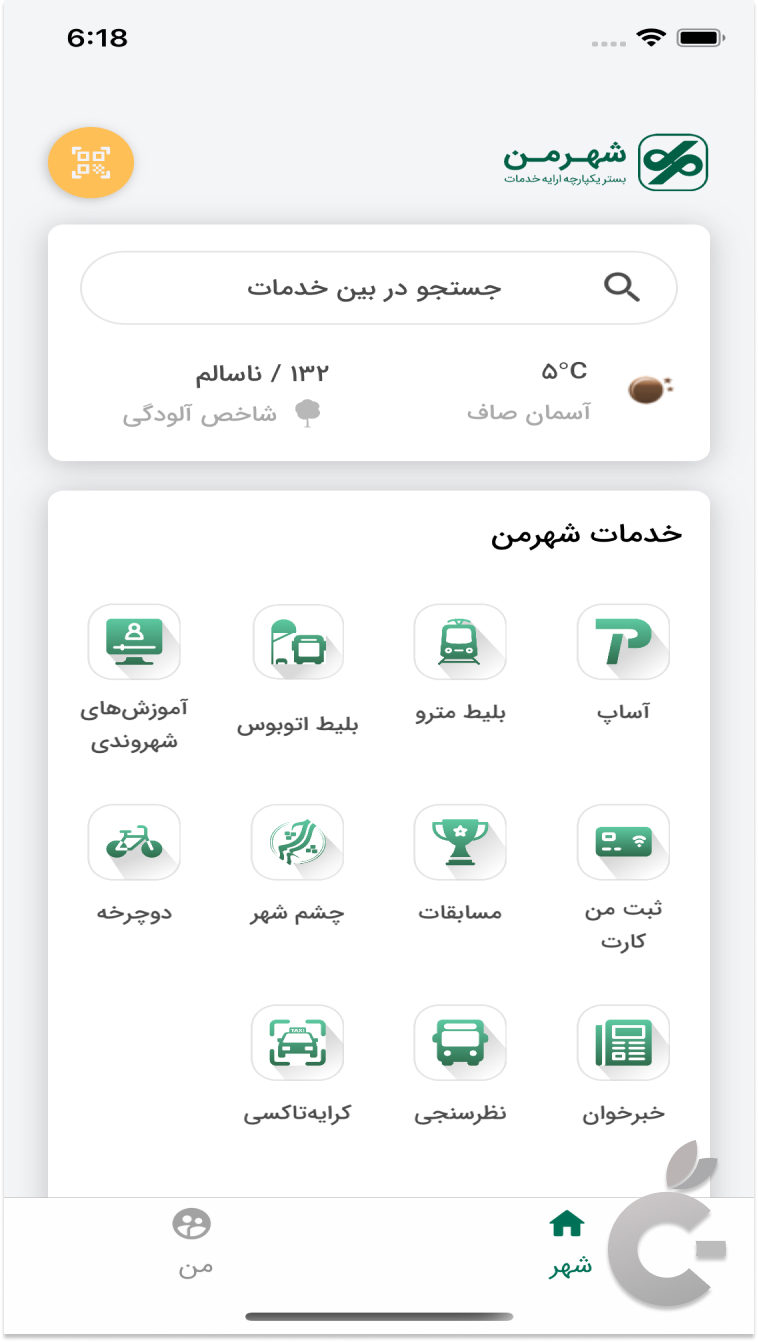
Task: Select the بلیط مترو (metro ticket) service
Action: [x=459, y=642]
